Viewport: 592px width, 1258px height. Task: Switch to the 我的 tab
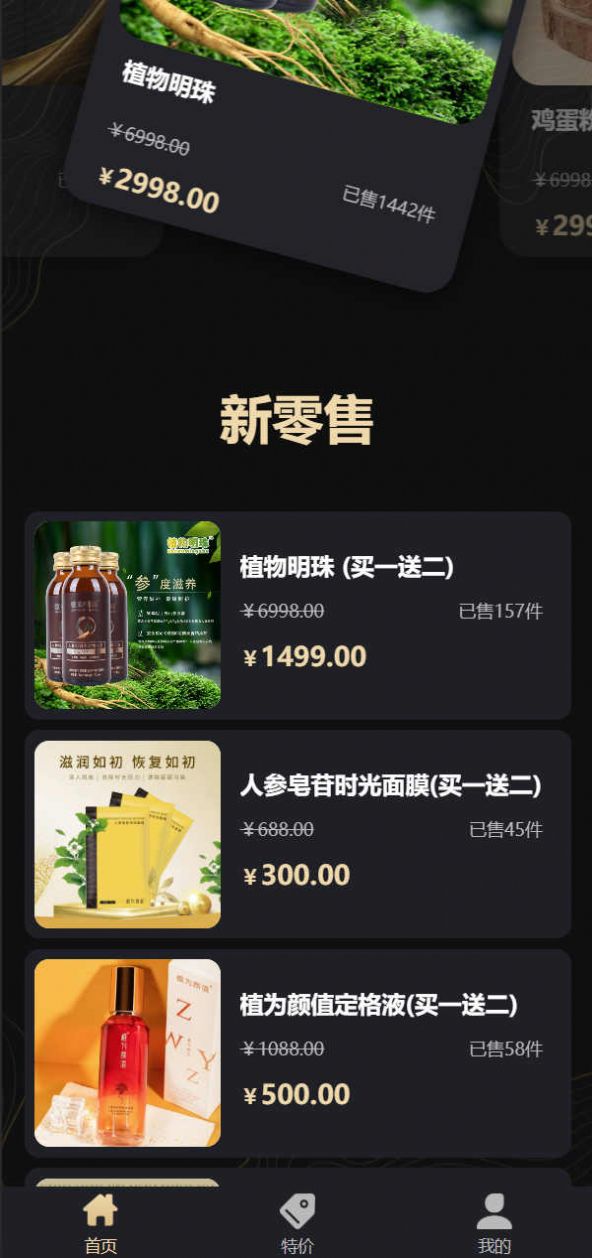(x=494, y=1223)
